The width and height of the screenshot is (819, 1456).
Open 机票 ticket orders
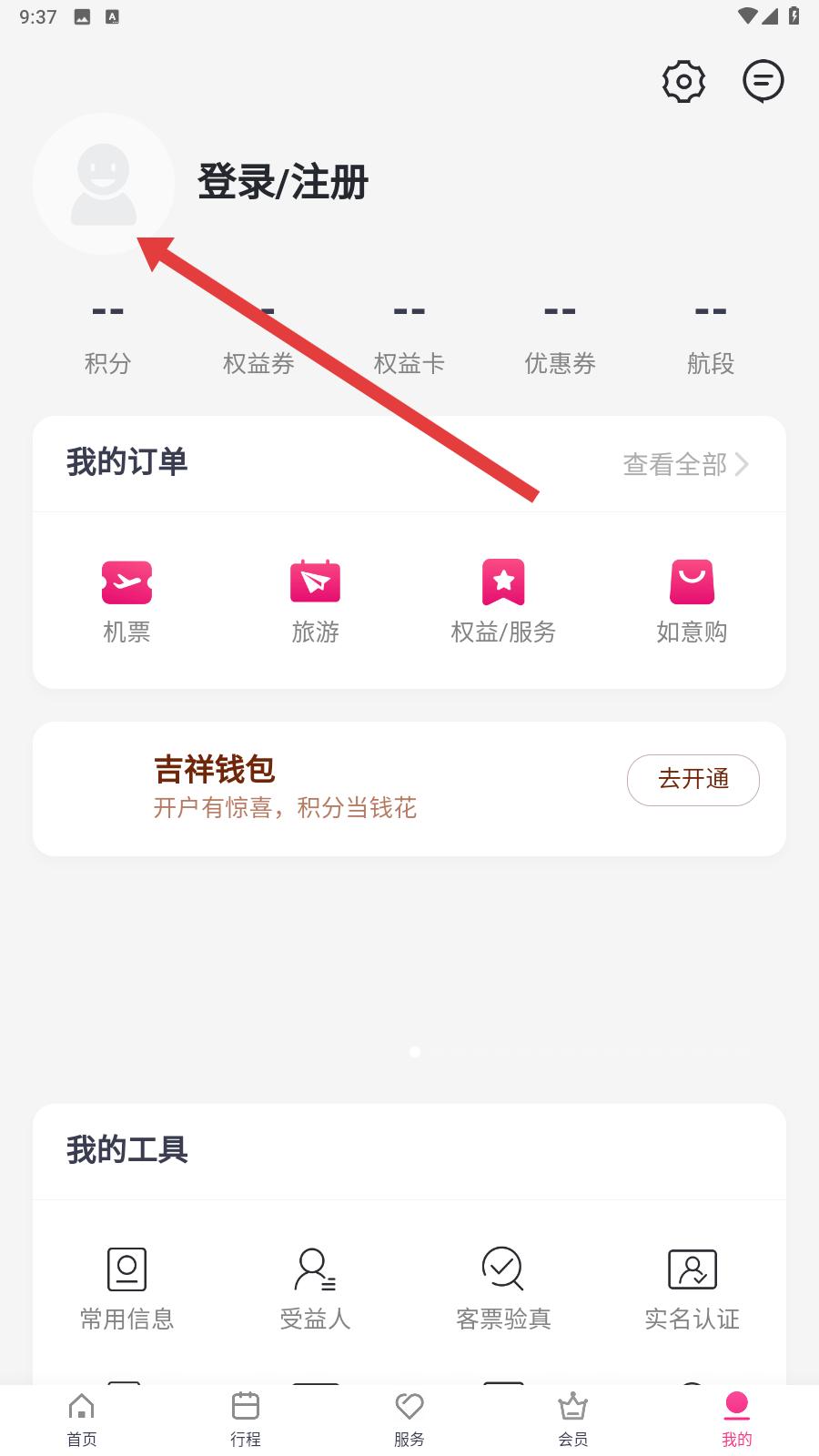coord(126,601)
